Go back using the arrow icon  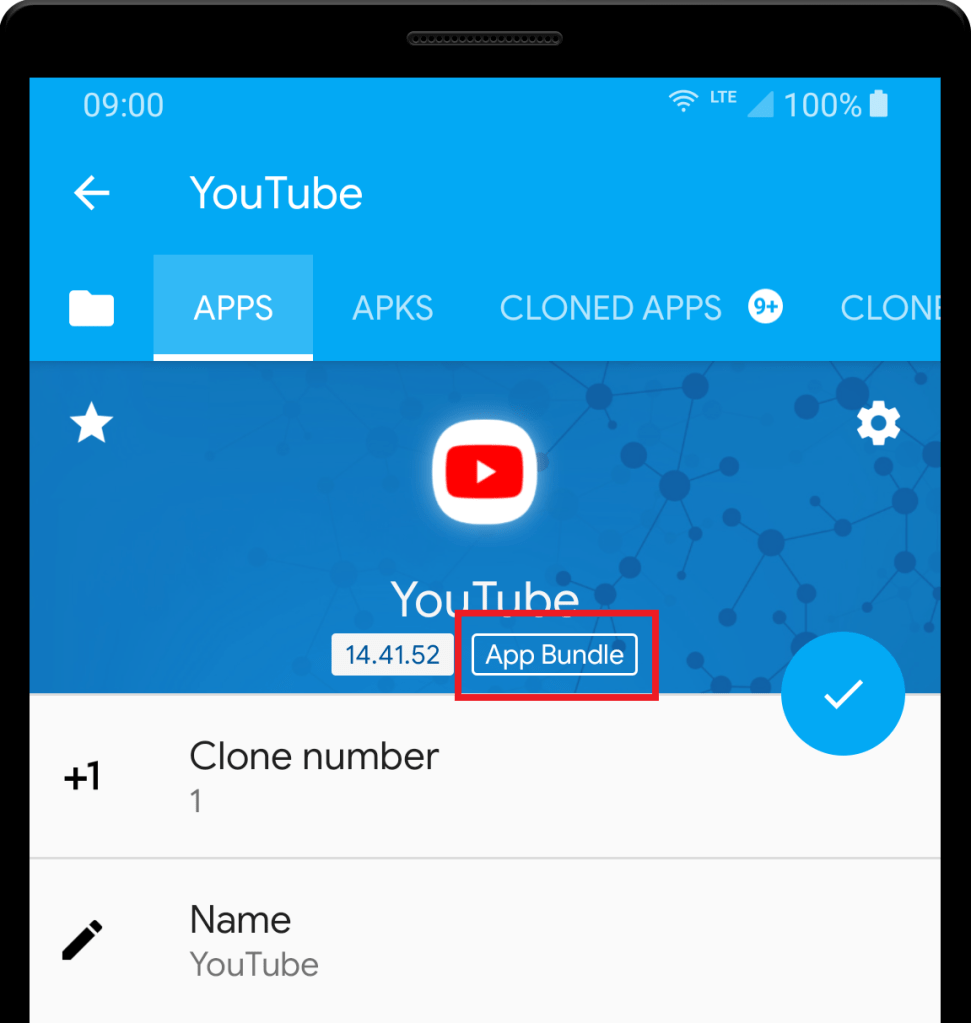click(92, 193)
